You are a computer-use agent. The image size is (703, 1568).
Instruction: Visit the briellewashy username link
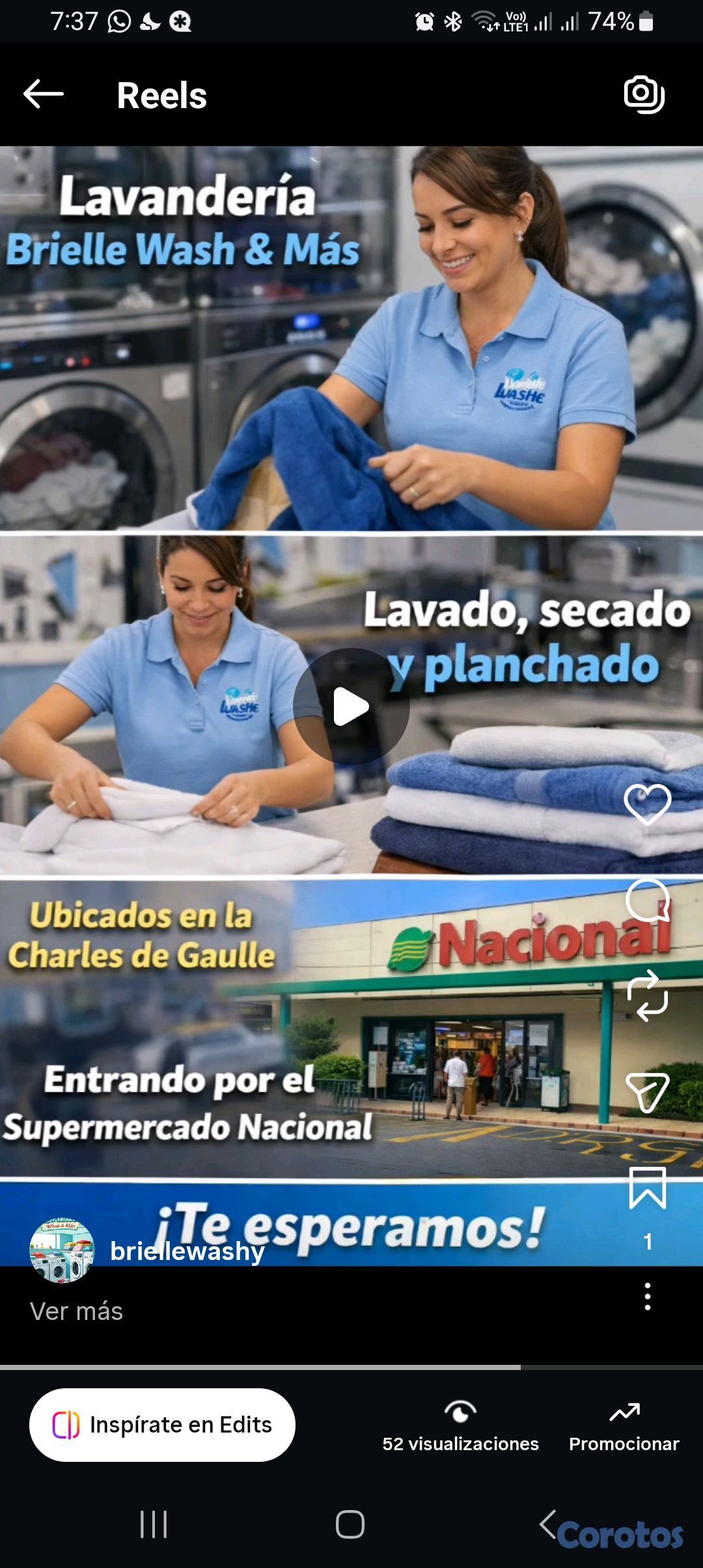[x=187, y=1251]
